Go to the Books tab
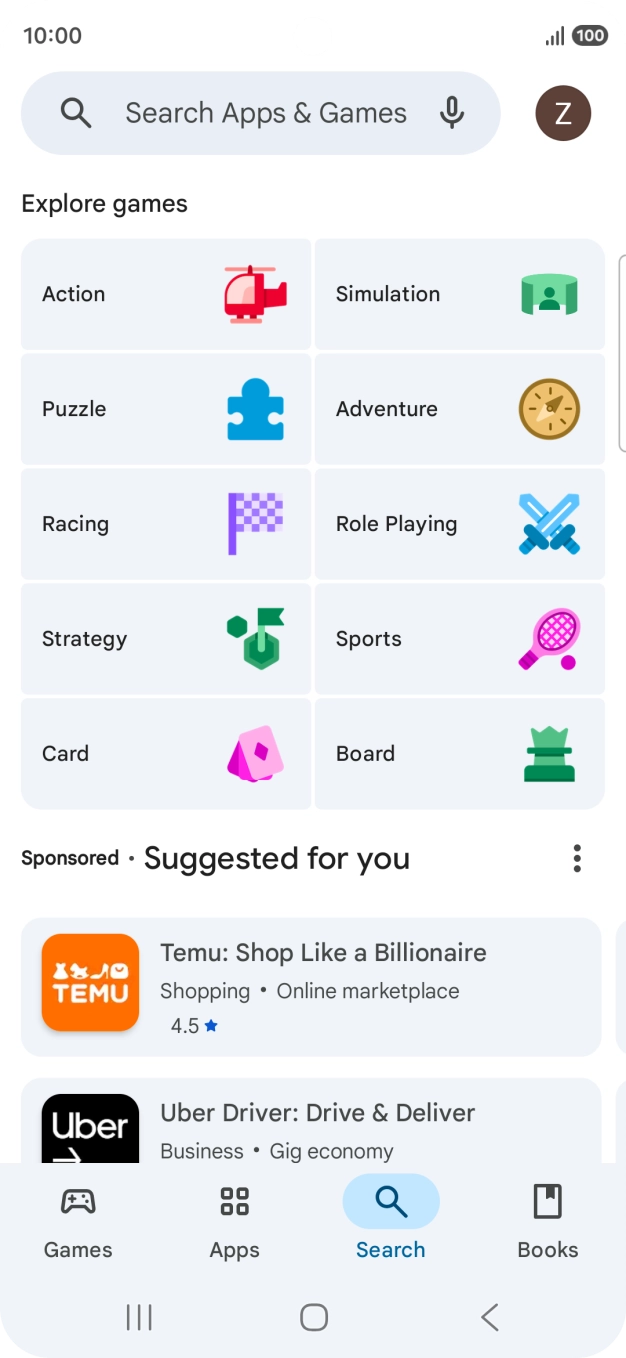This screenshot has height=1358, width=626. pos(547,1222)
